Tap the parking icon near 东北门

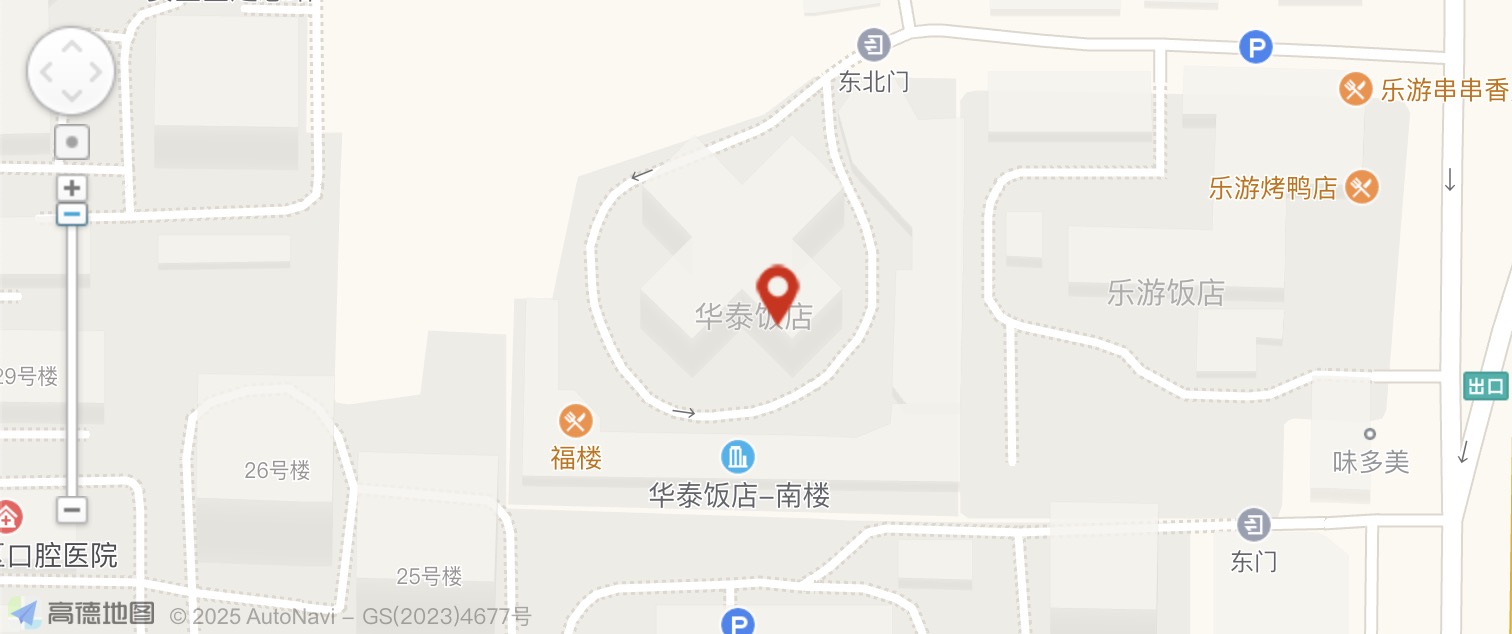[x=1255, y=47]
